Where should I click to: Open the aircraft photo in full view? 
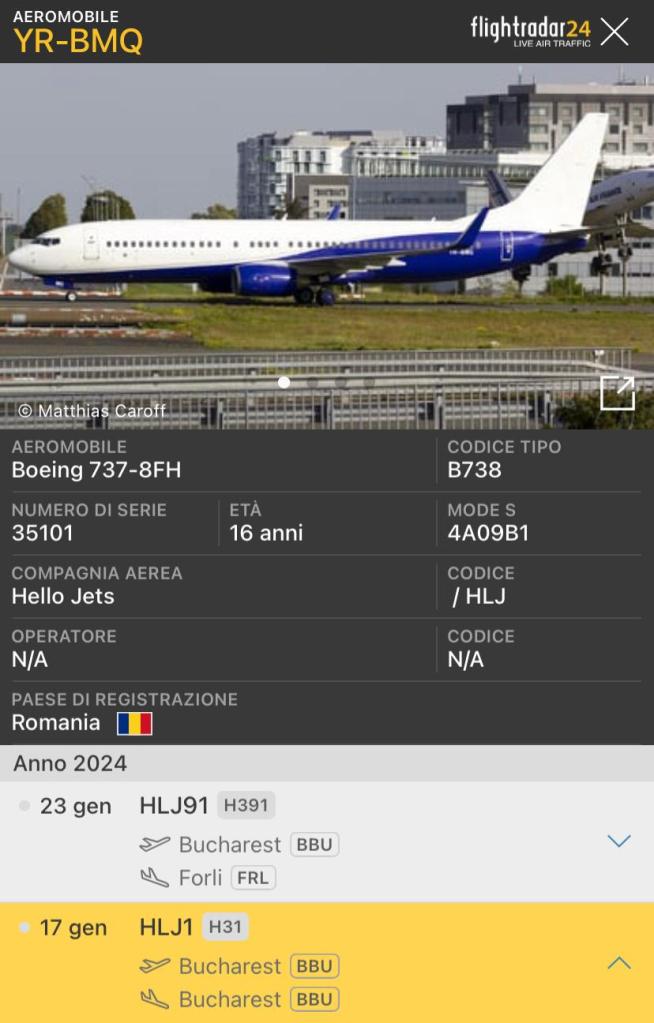click(x=617, y=393)
